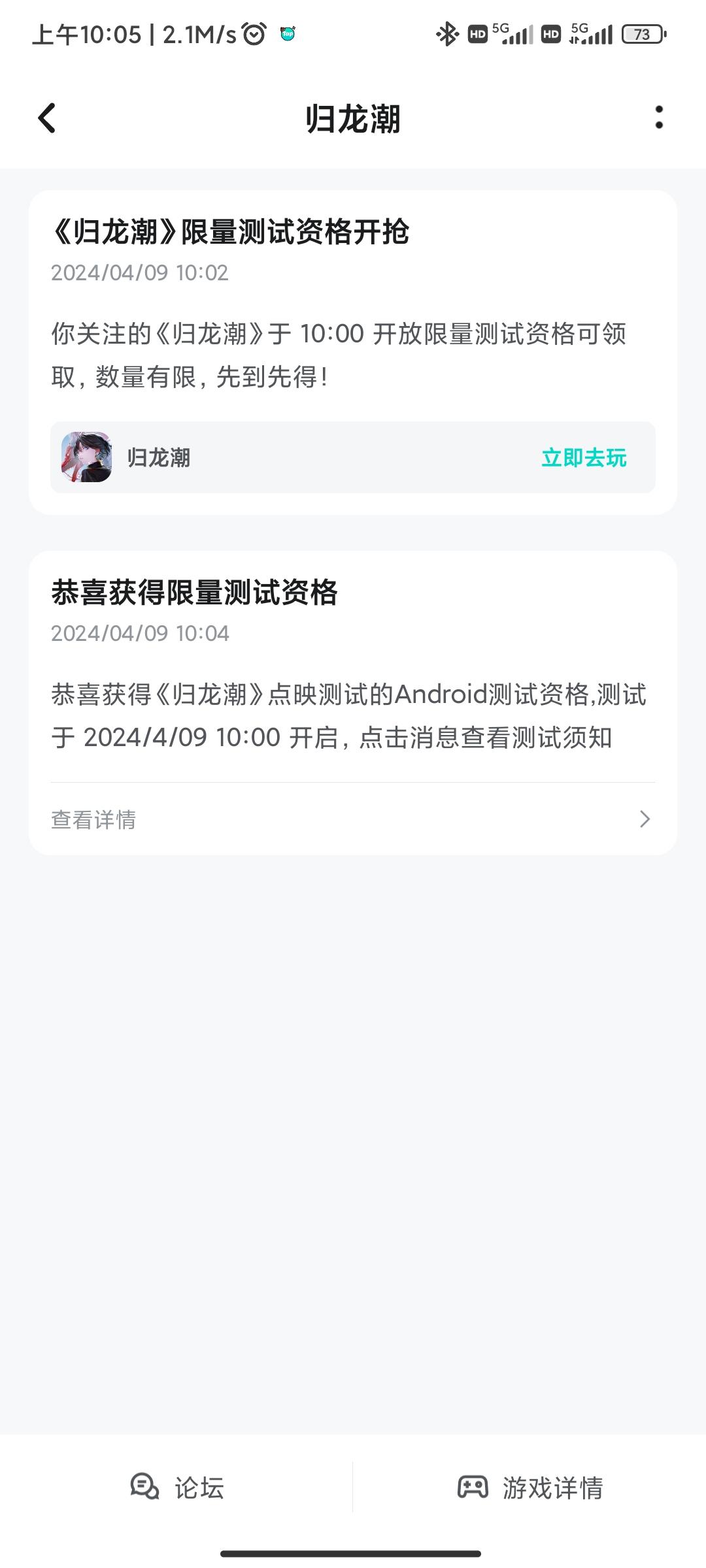
Task: Go to the 论坛 forum
Action: click(x=176, y=1488)
